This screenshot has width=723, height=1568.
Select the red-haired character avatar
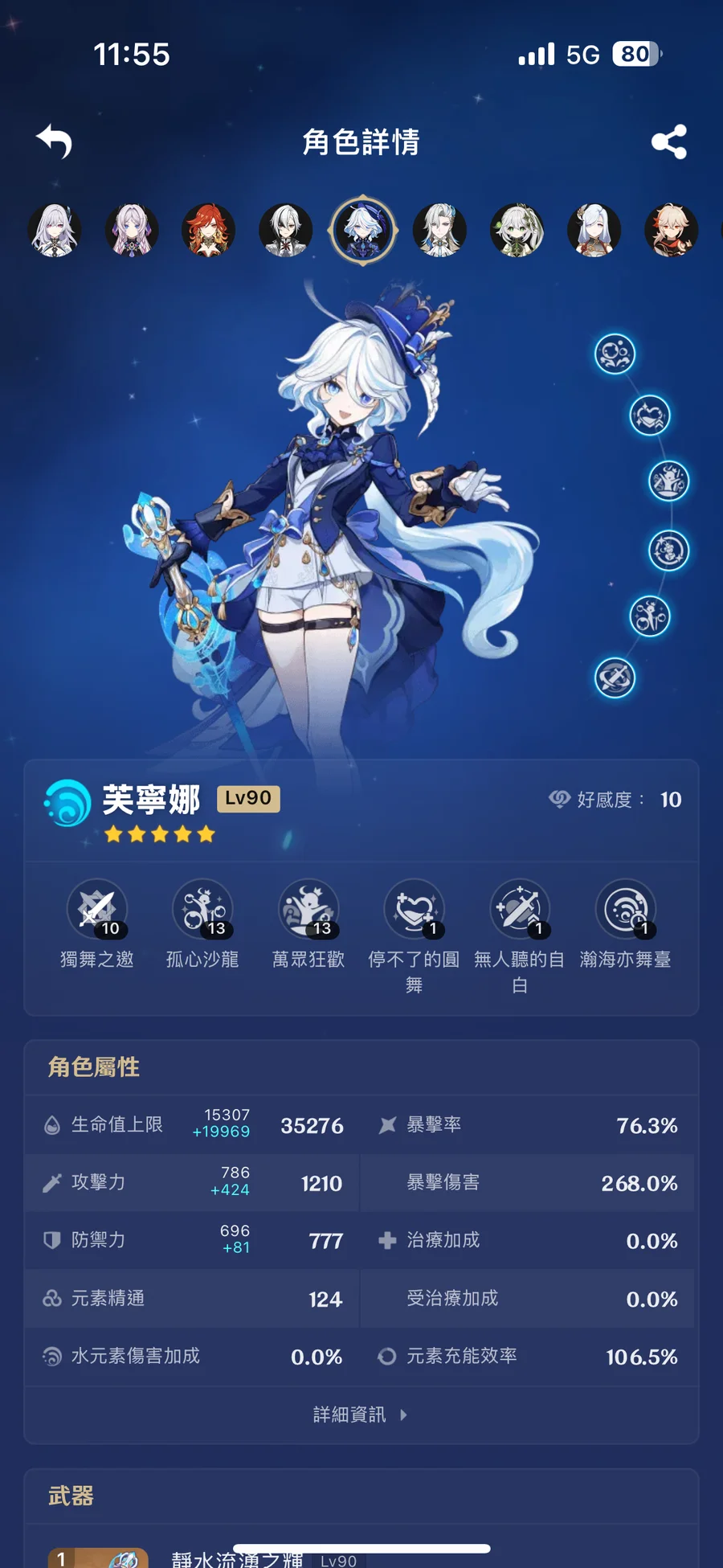pos(209,231)
